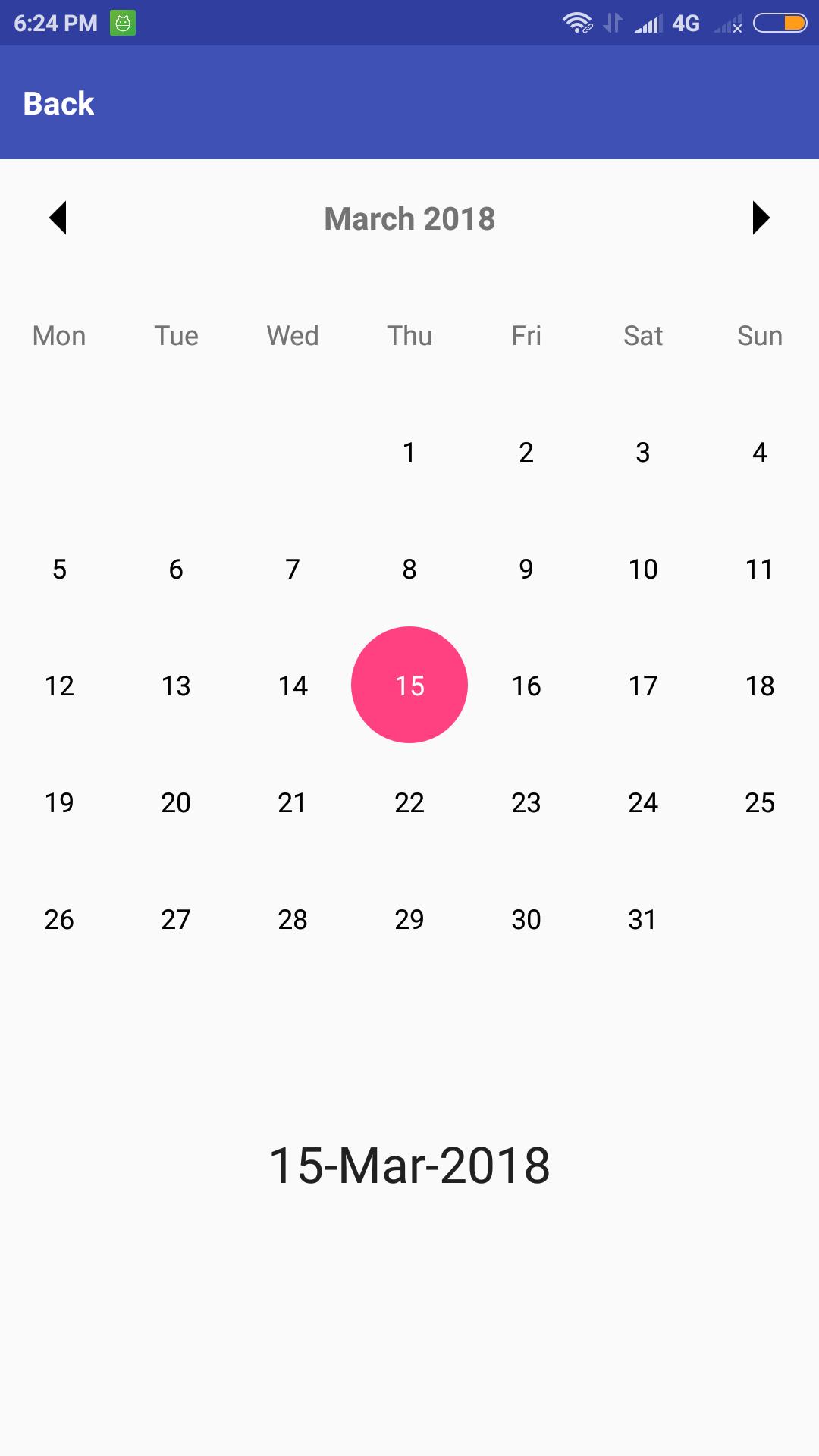The width and height of the screenshot is (819, 1456).
Task: Select the 28th of March
Action: [x=293, y=920]
